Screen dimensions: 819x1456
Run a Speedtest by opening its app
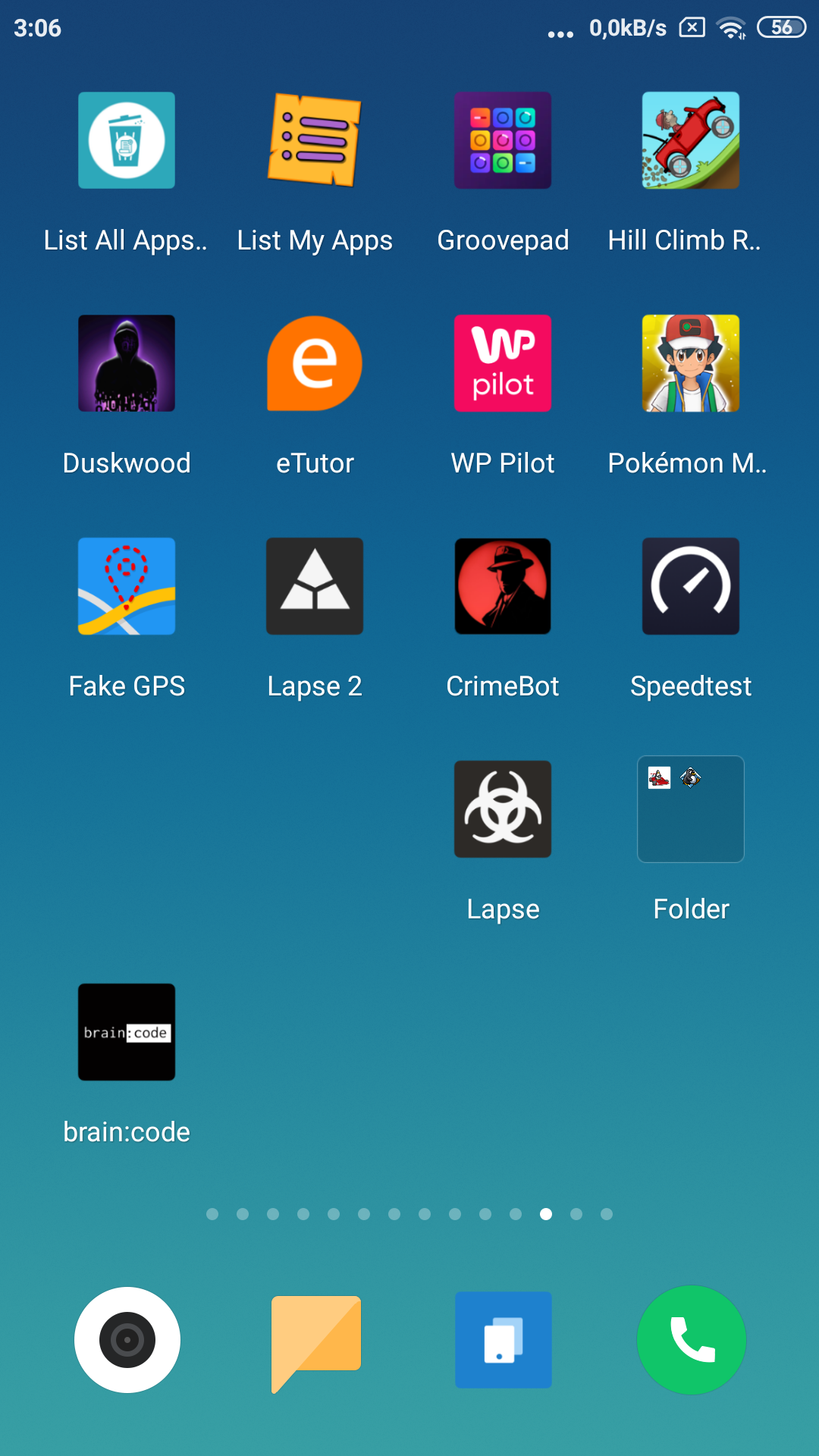click(690, 586)
